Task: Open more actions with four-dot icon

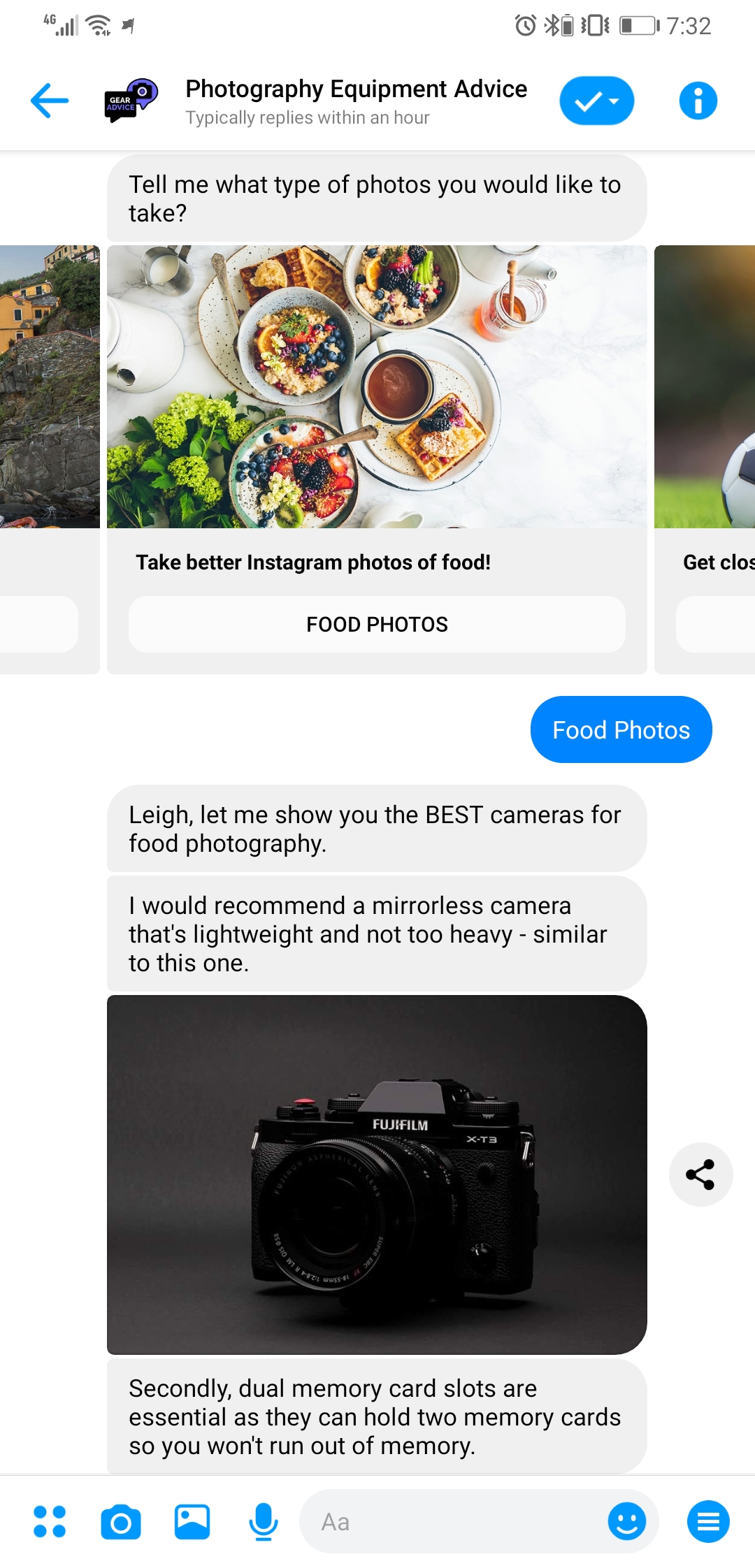Action: (x=50, y=1521)
